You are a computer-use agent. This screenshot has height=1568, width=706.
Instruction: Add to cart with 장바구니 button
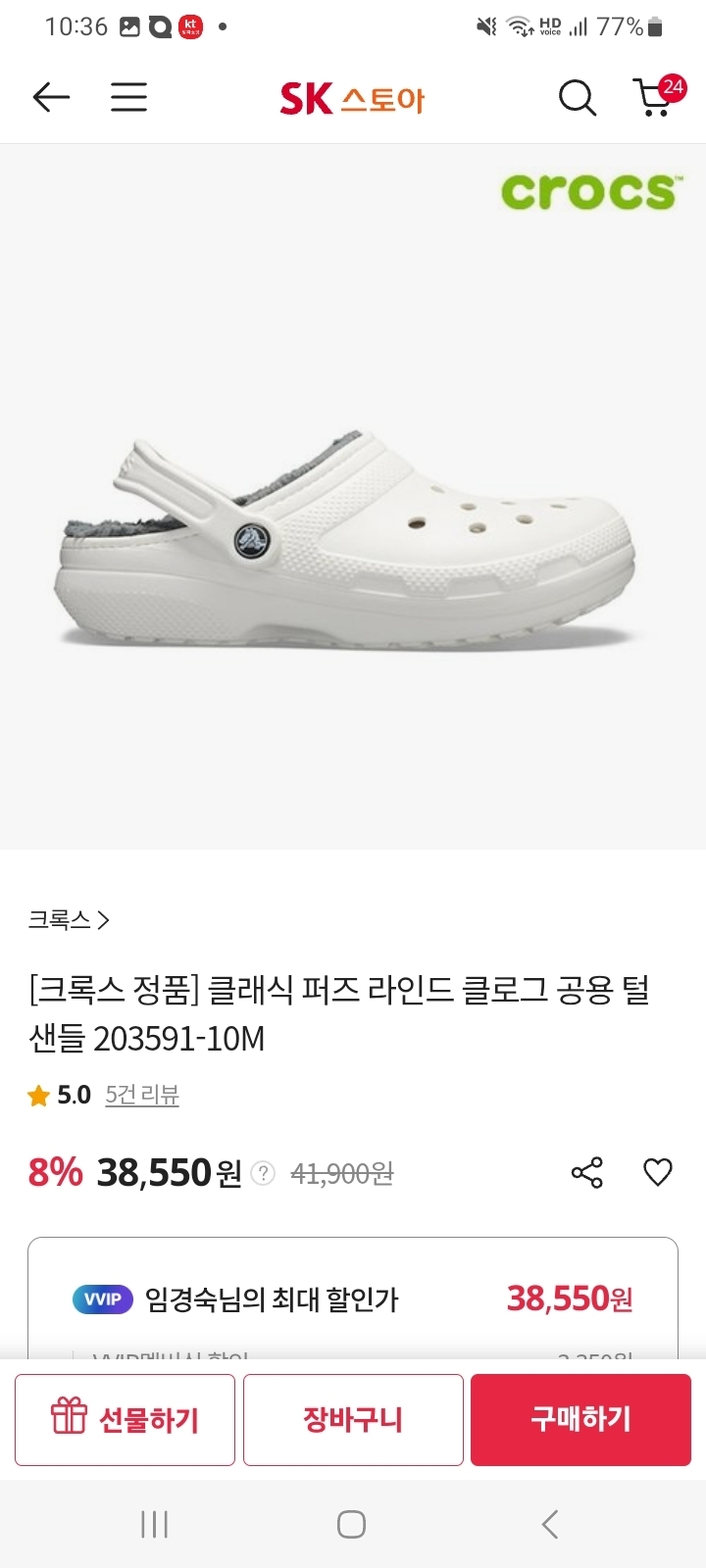point(353,1420)
